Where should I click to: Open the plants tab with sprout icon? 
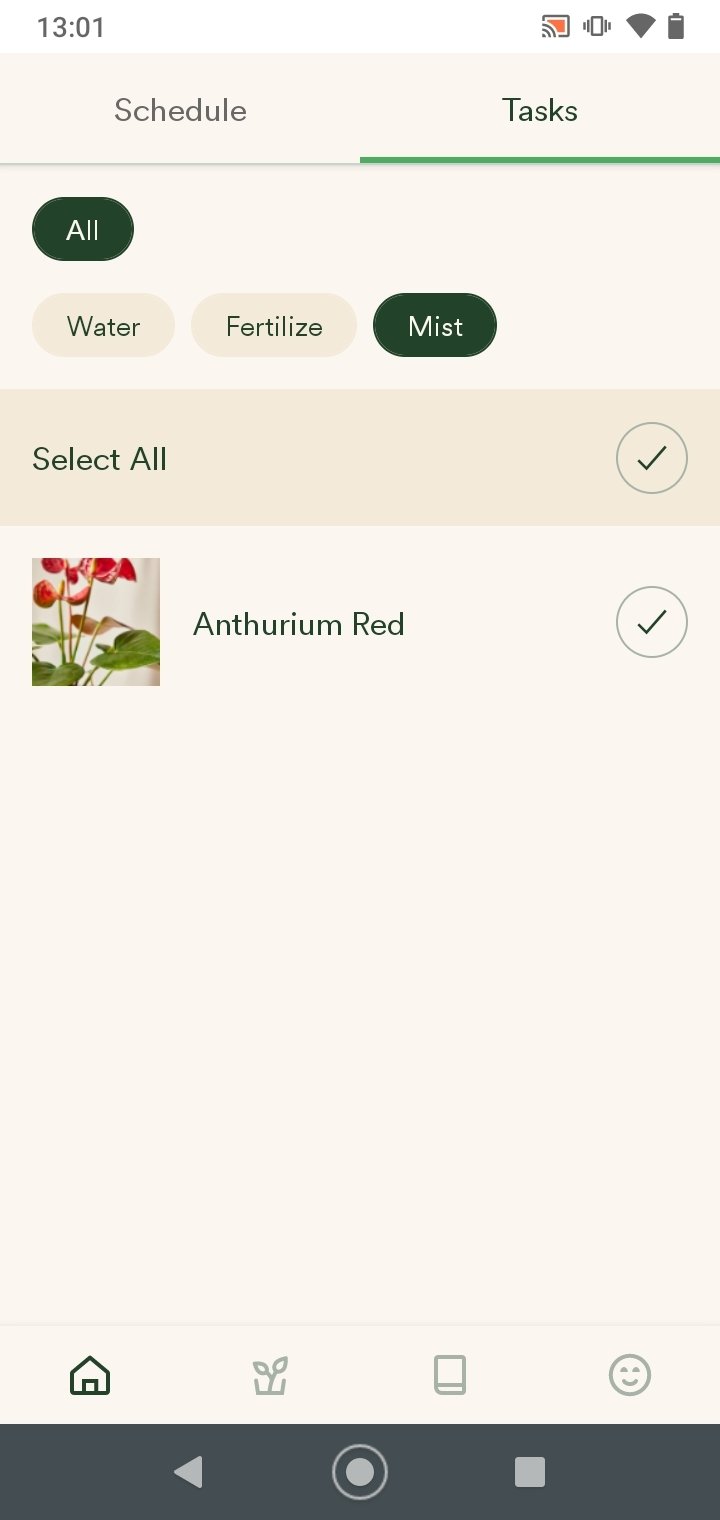pos(270,1376)
